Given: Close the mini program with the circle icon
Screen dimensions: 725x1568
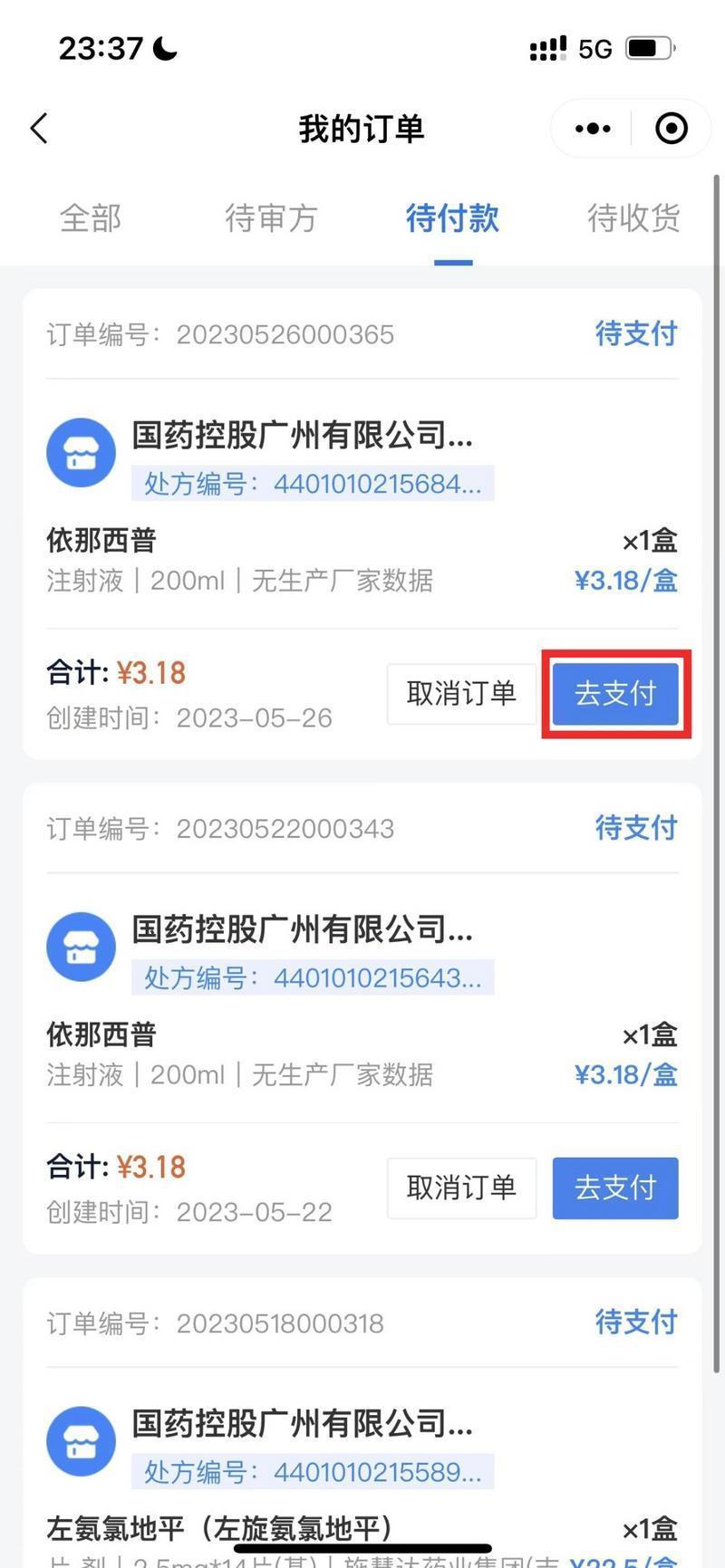Looking at the screenshot, I should point(671,129).
